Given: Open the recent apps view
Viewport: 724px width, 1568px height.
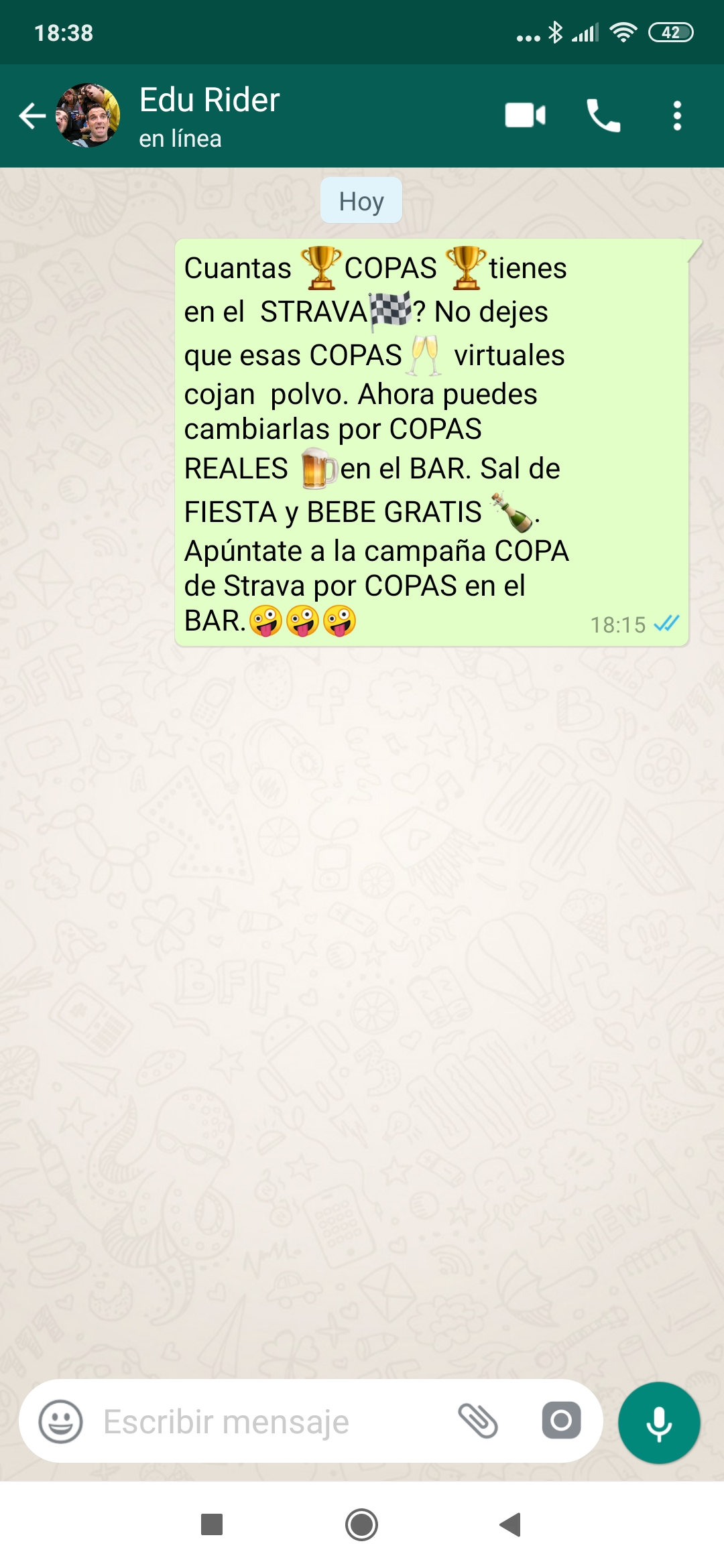Looking at the screenshot, I should pos(212,1525).
